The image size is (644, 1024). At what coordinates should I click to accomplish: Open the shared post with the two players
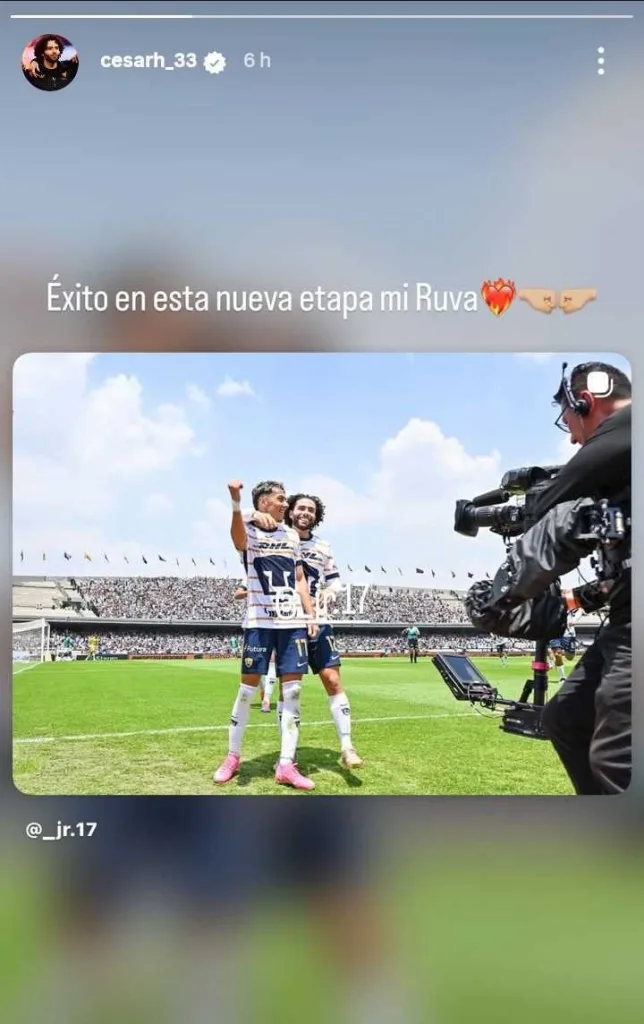321,573
